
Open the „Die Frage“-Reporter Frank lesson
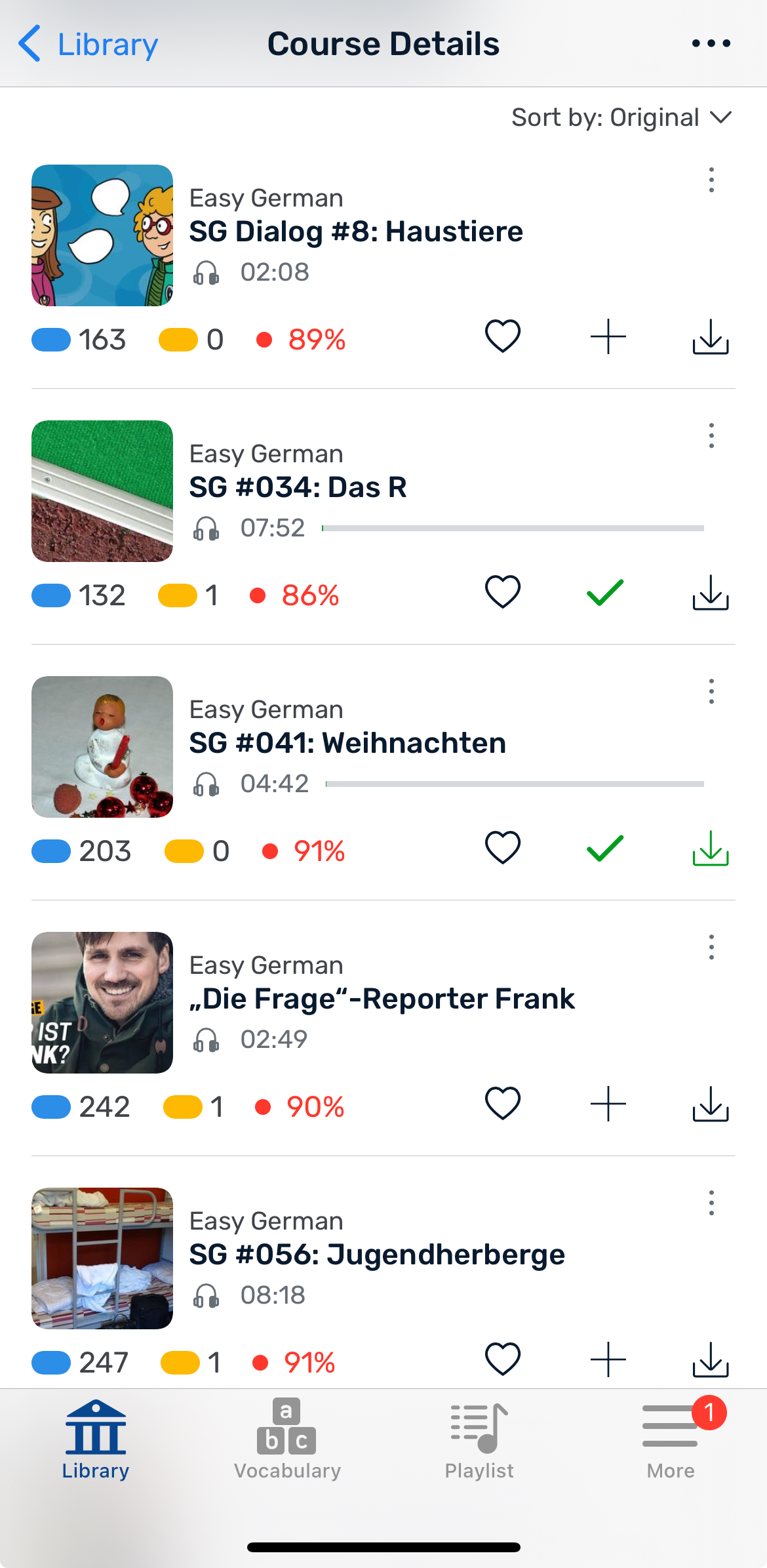382,999
